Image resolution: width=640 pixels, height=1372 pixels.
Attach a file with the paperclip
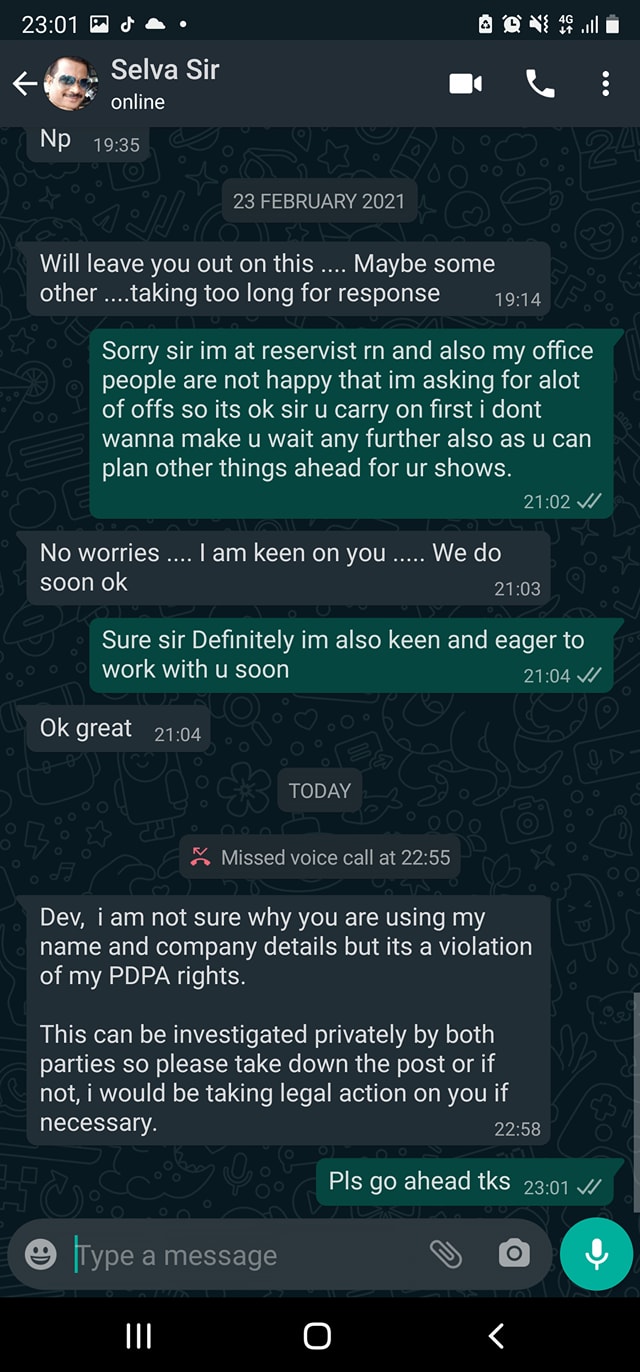pyautogui.click(x=445, y=1253)
